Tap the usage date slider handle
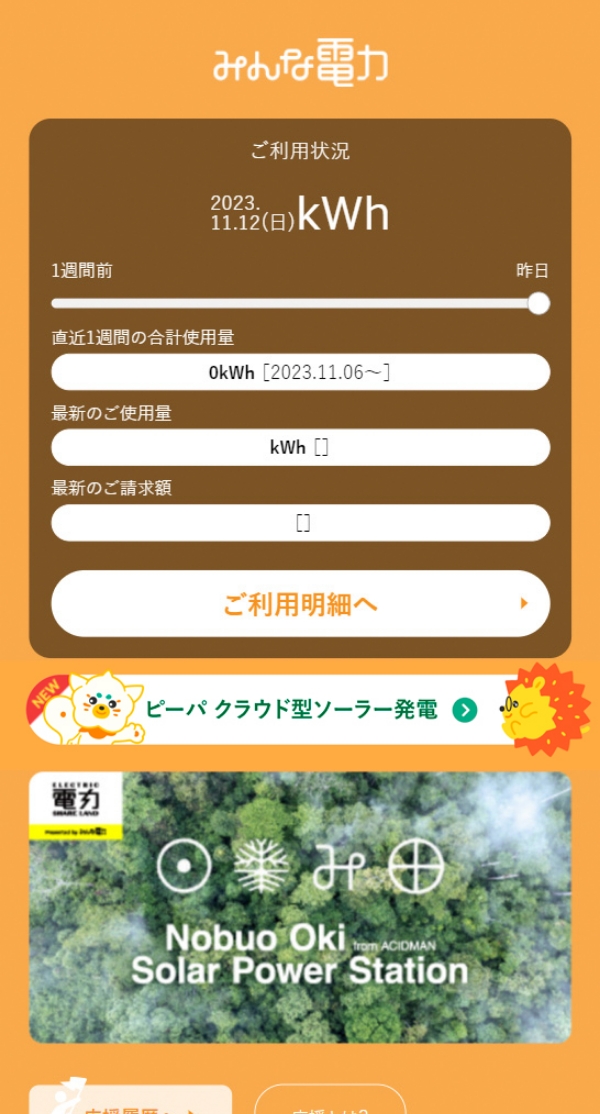This screenshot has width=600, height=1114. pos(538,303)
